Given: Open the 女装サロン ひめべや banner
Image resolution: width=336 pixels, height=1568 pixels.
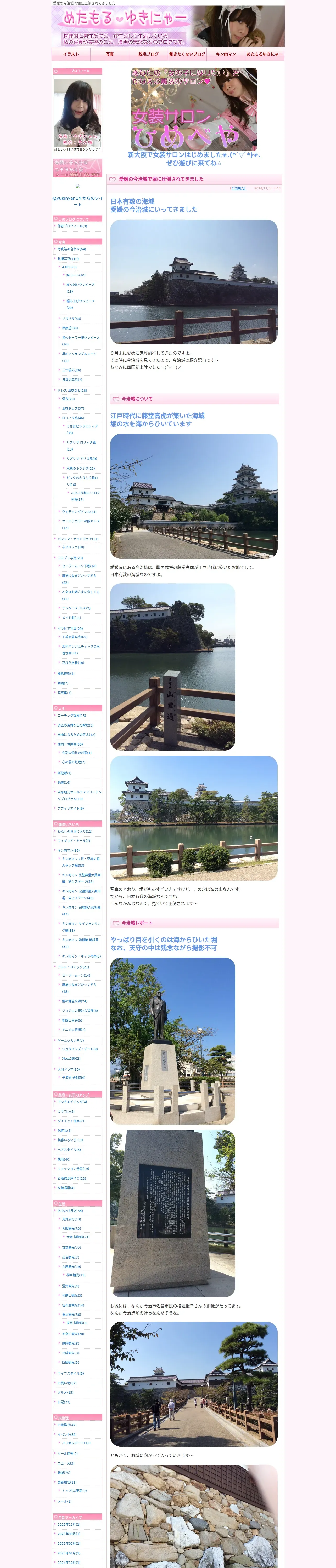Looking at the screenshot, I should point(194,109).
